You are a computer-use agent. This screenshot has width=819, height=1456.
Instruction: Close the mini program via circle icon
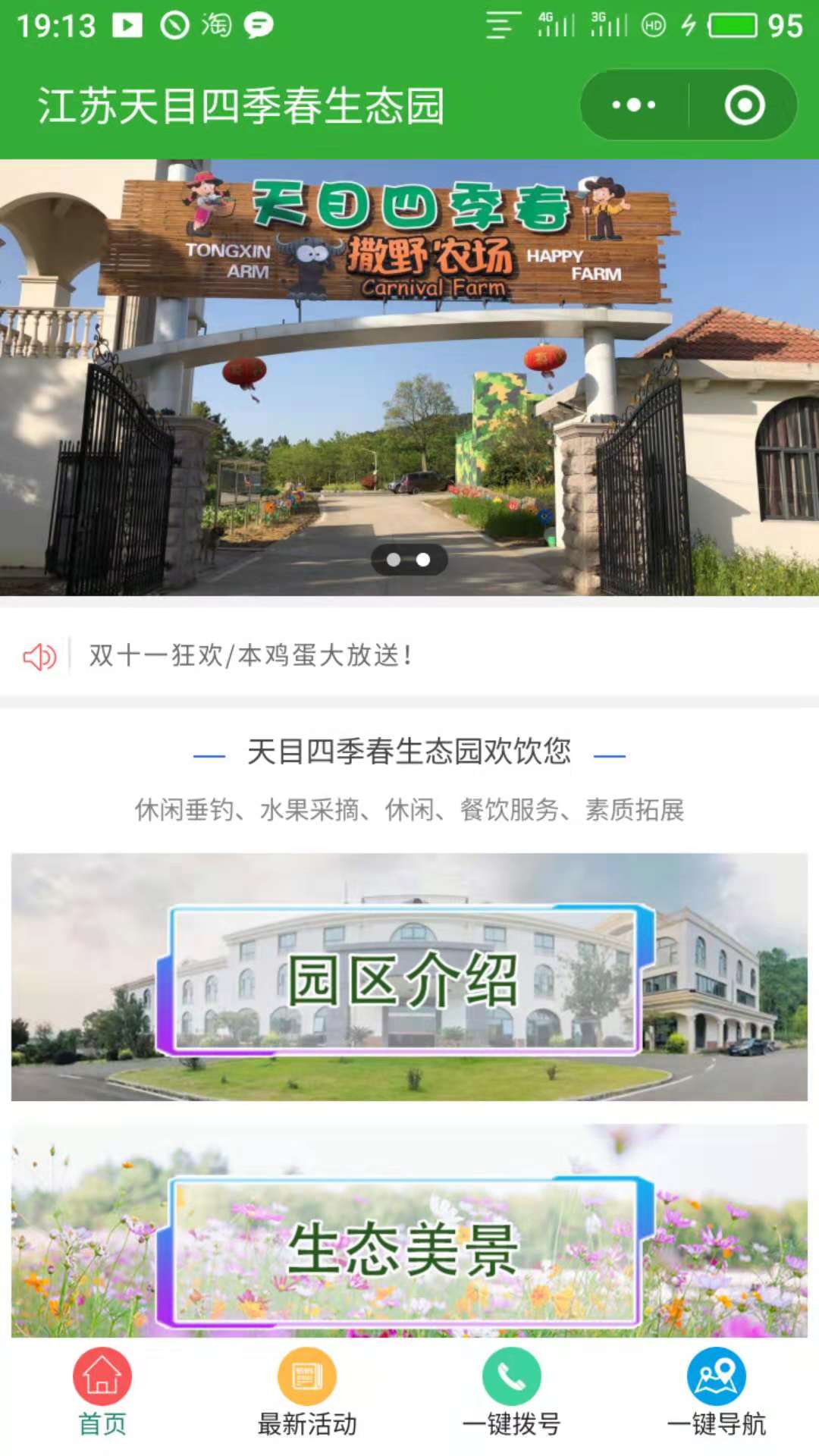tap(744, 105)
